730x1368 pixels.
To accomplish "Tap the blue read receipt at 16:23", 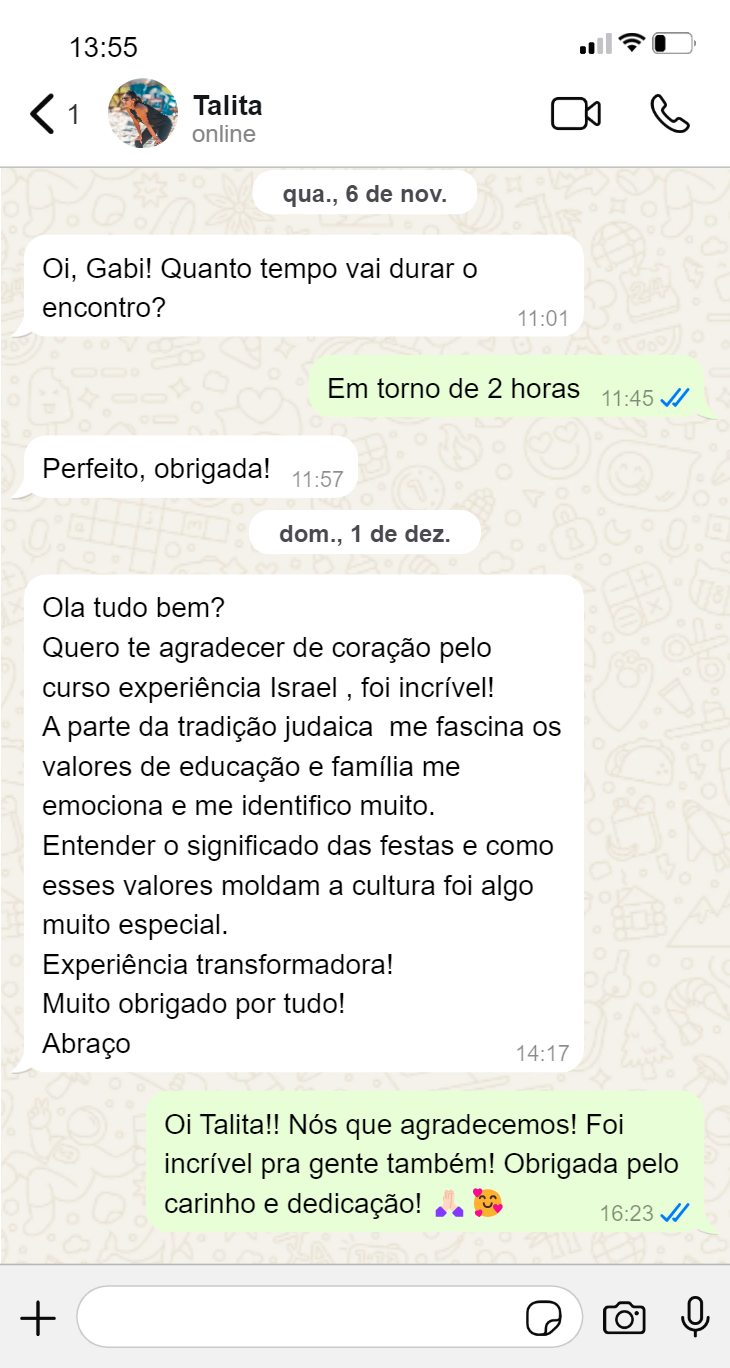I will point(675,1211).
